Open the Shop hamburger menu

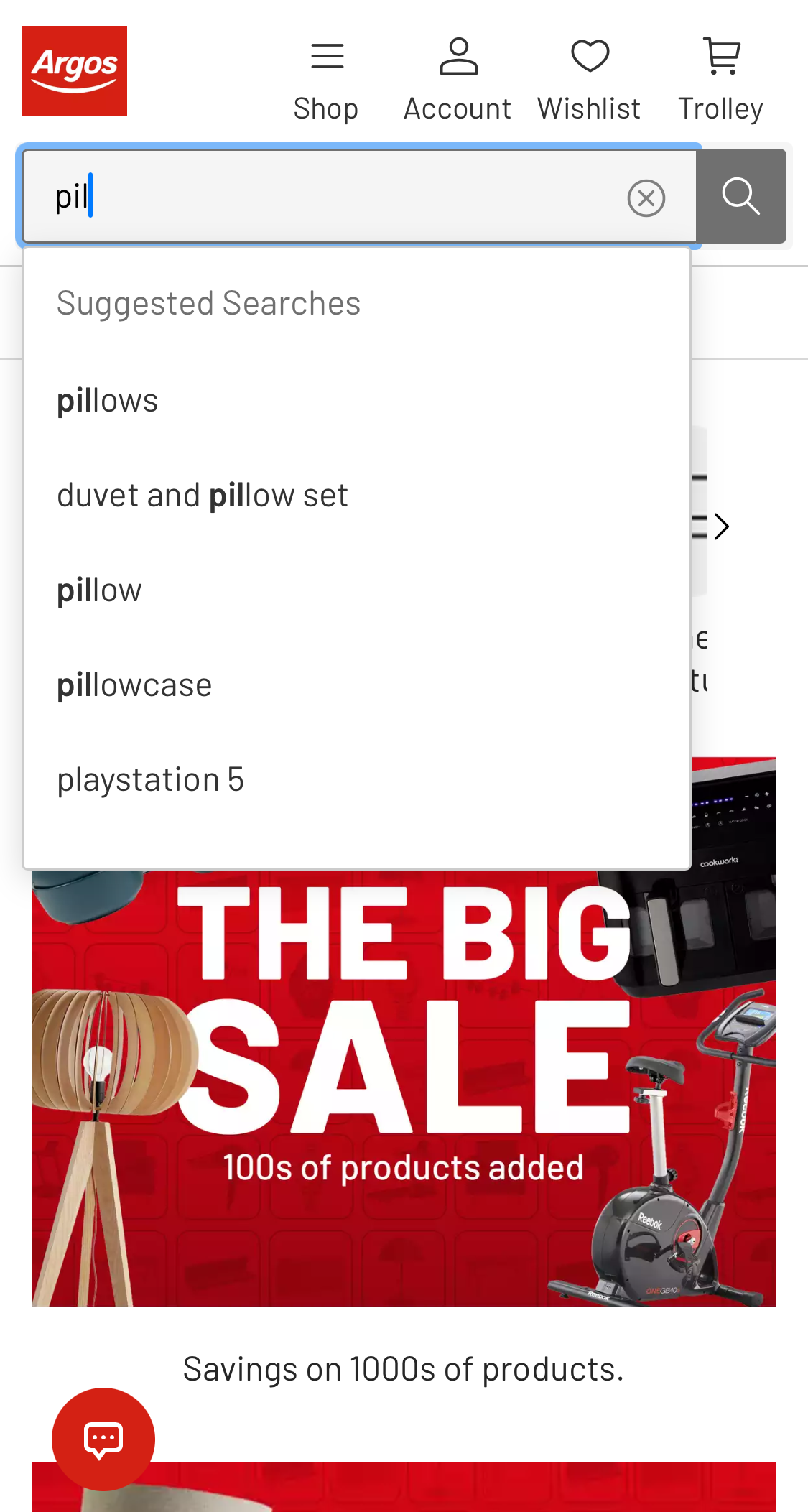(x=327, y=56)
